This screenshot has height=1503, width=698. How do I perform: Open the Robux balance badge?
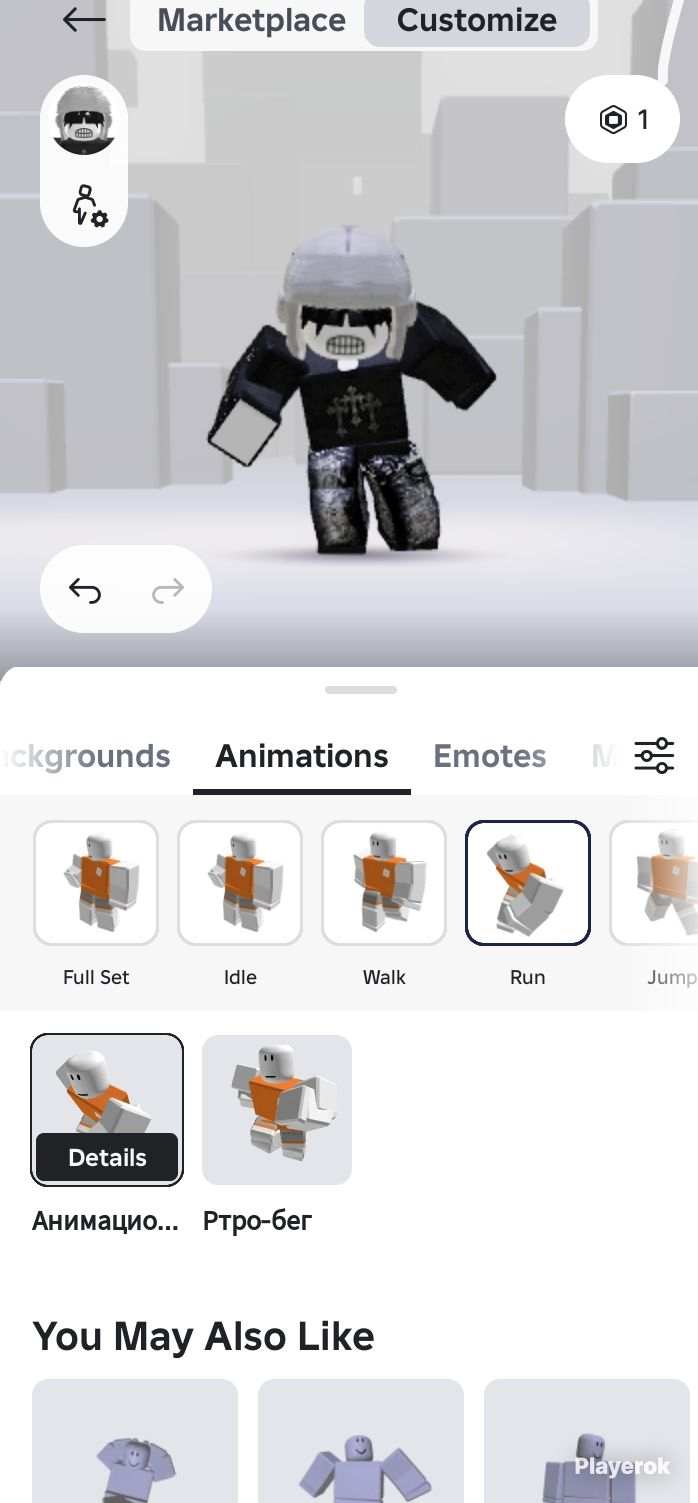622,120
